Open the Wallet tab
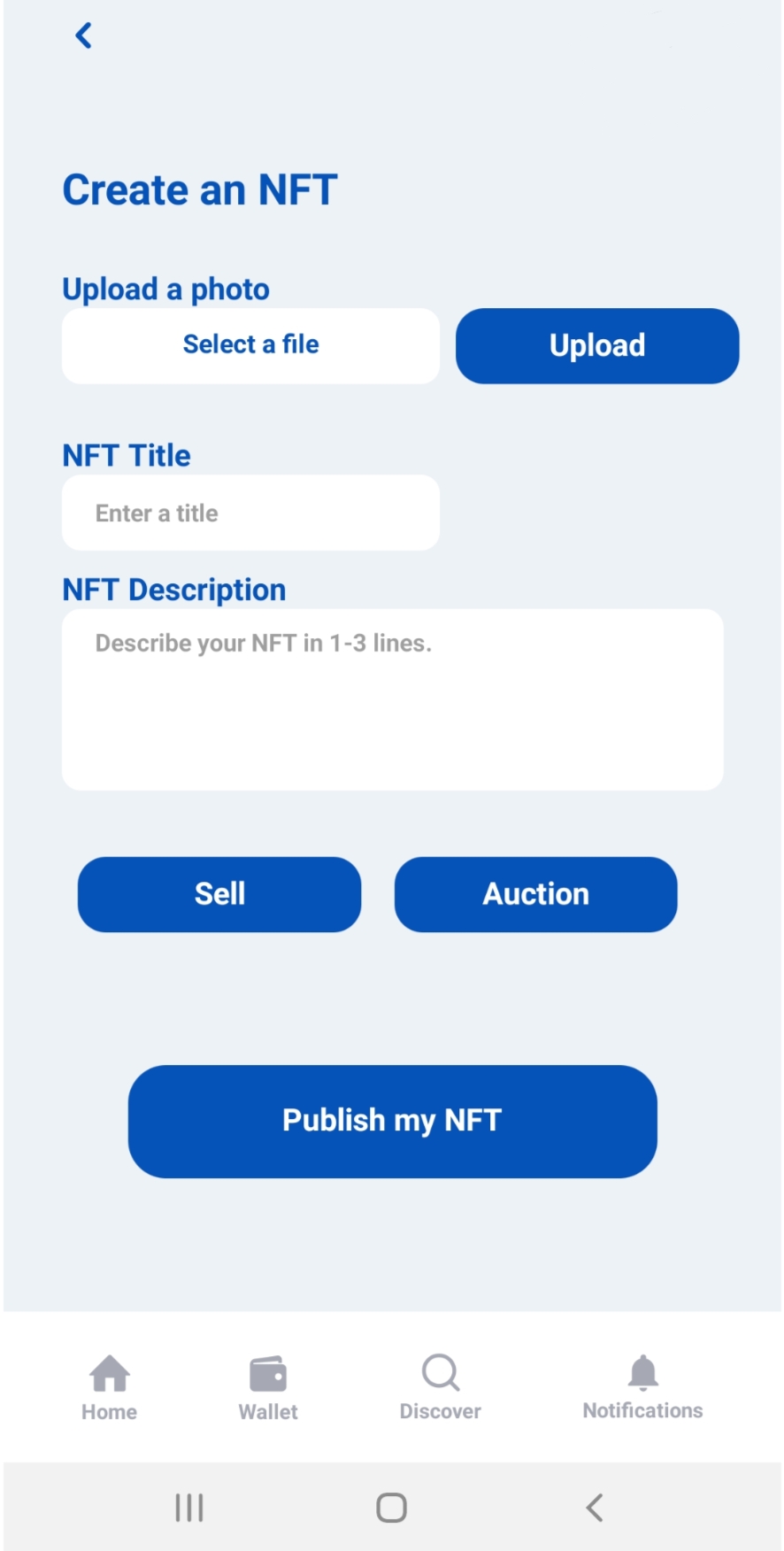 [x=268, y=1386]
